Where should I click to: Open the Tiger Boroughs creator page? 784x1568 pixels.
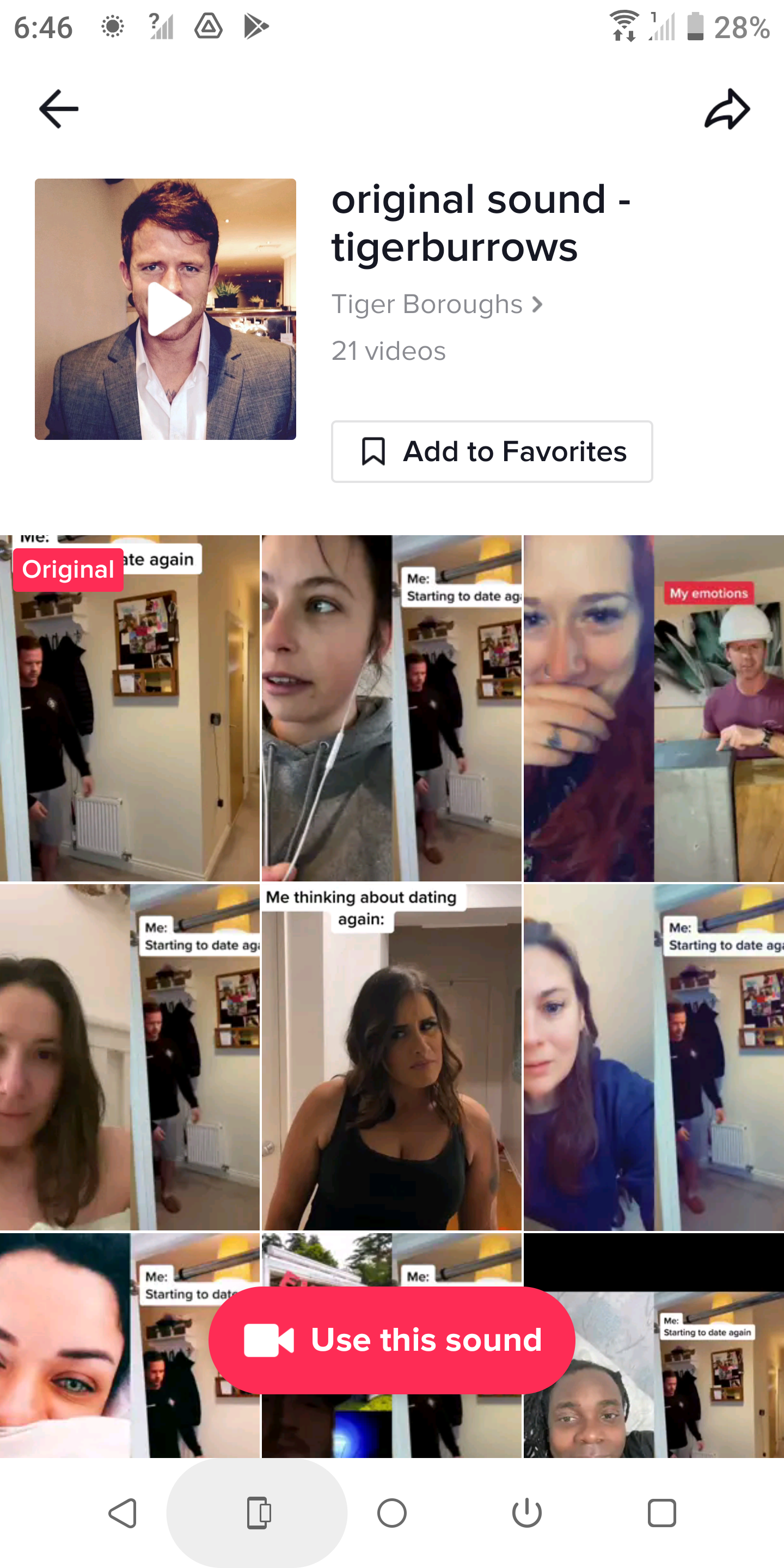tap(427, 304)
